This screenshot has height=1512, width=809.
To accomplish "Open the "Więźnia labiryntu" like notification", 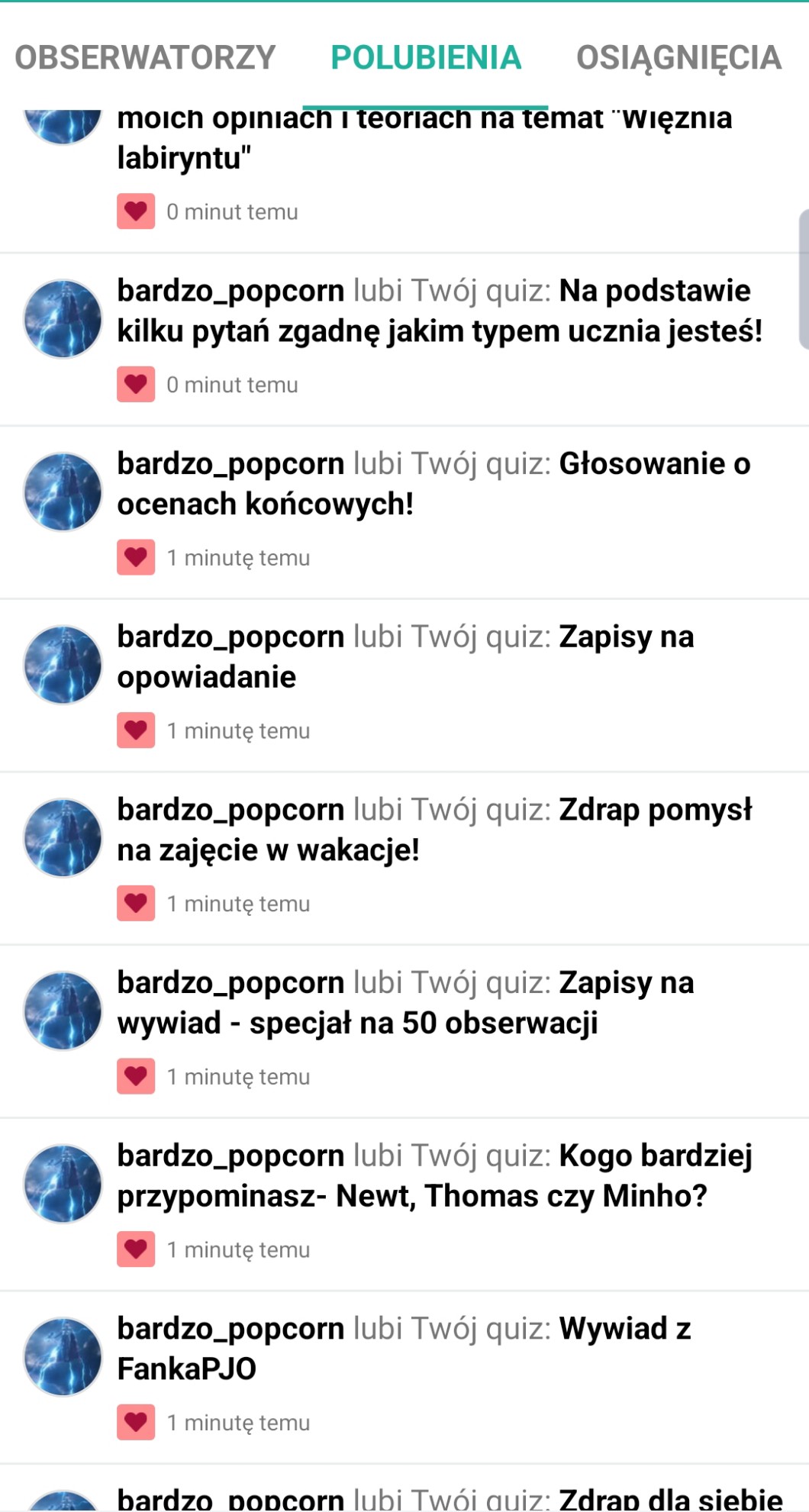I will tap(424, 139).
